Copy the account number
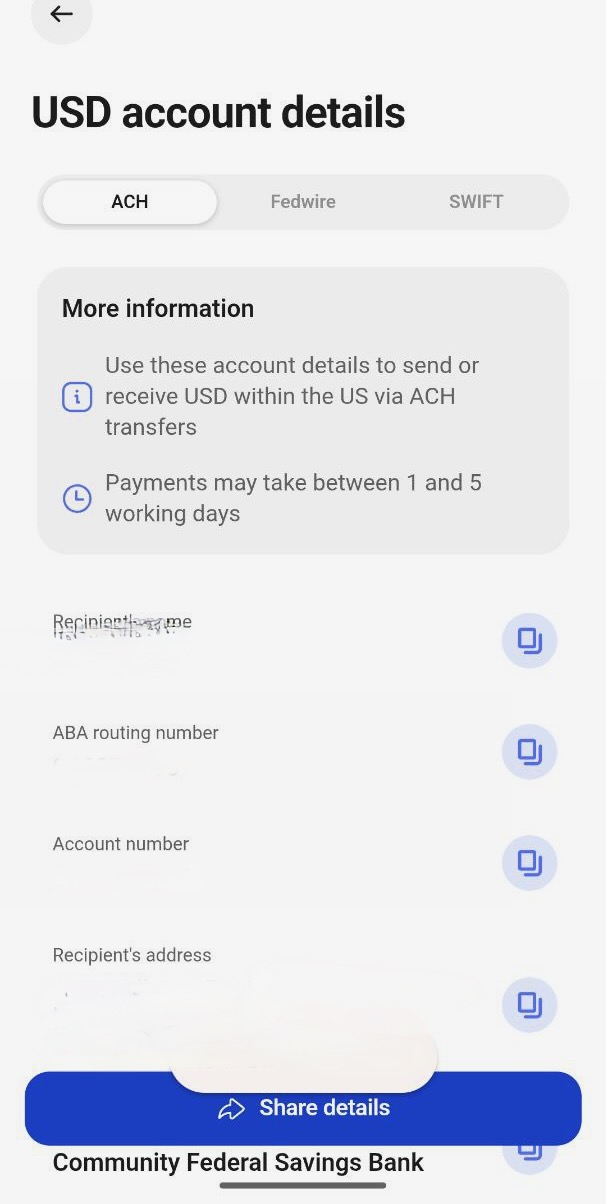 click(x=529, y=863)
